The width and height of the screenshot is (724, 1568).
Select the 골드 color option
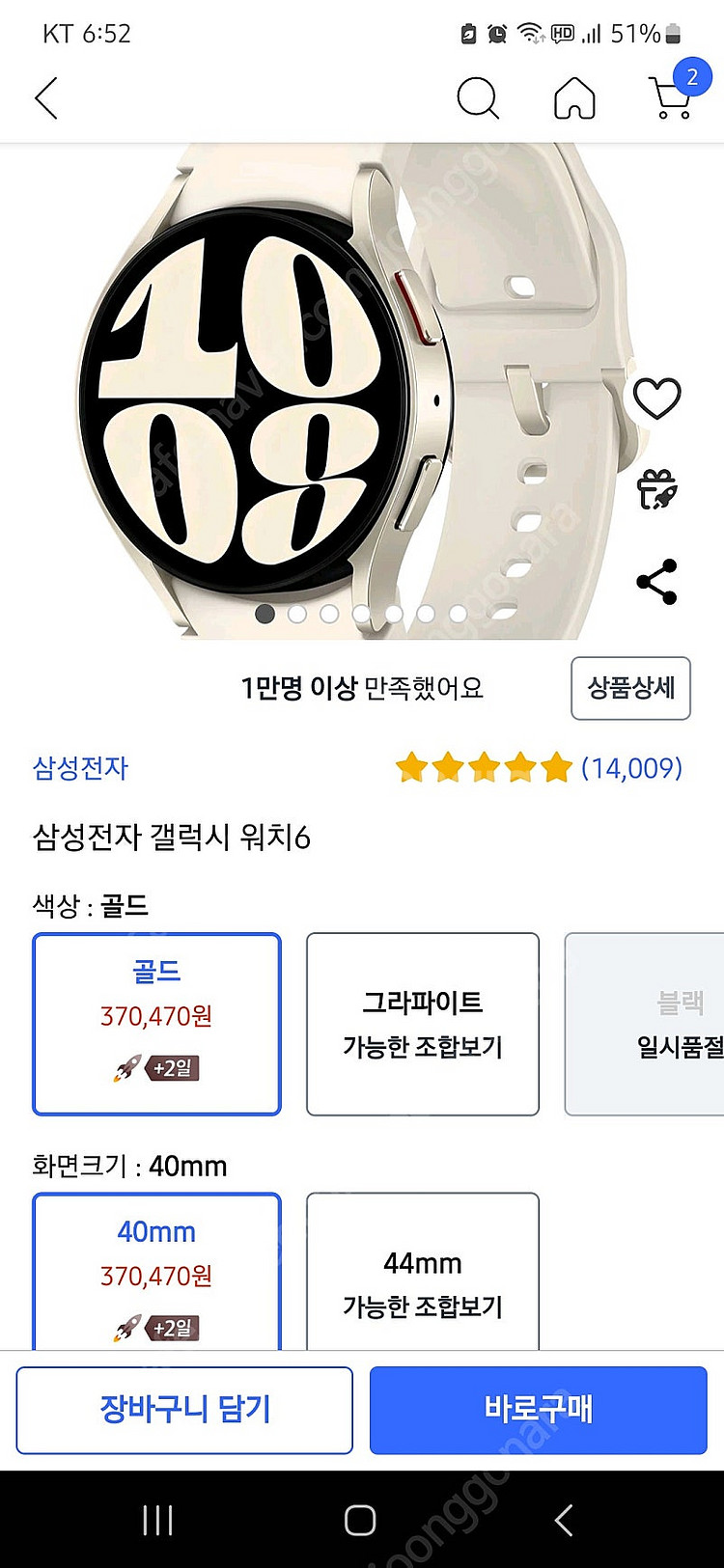pos(156,1024)
